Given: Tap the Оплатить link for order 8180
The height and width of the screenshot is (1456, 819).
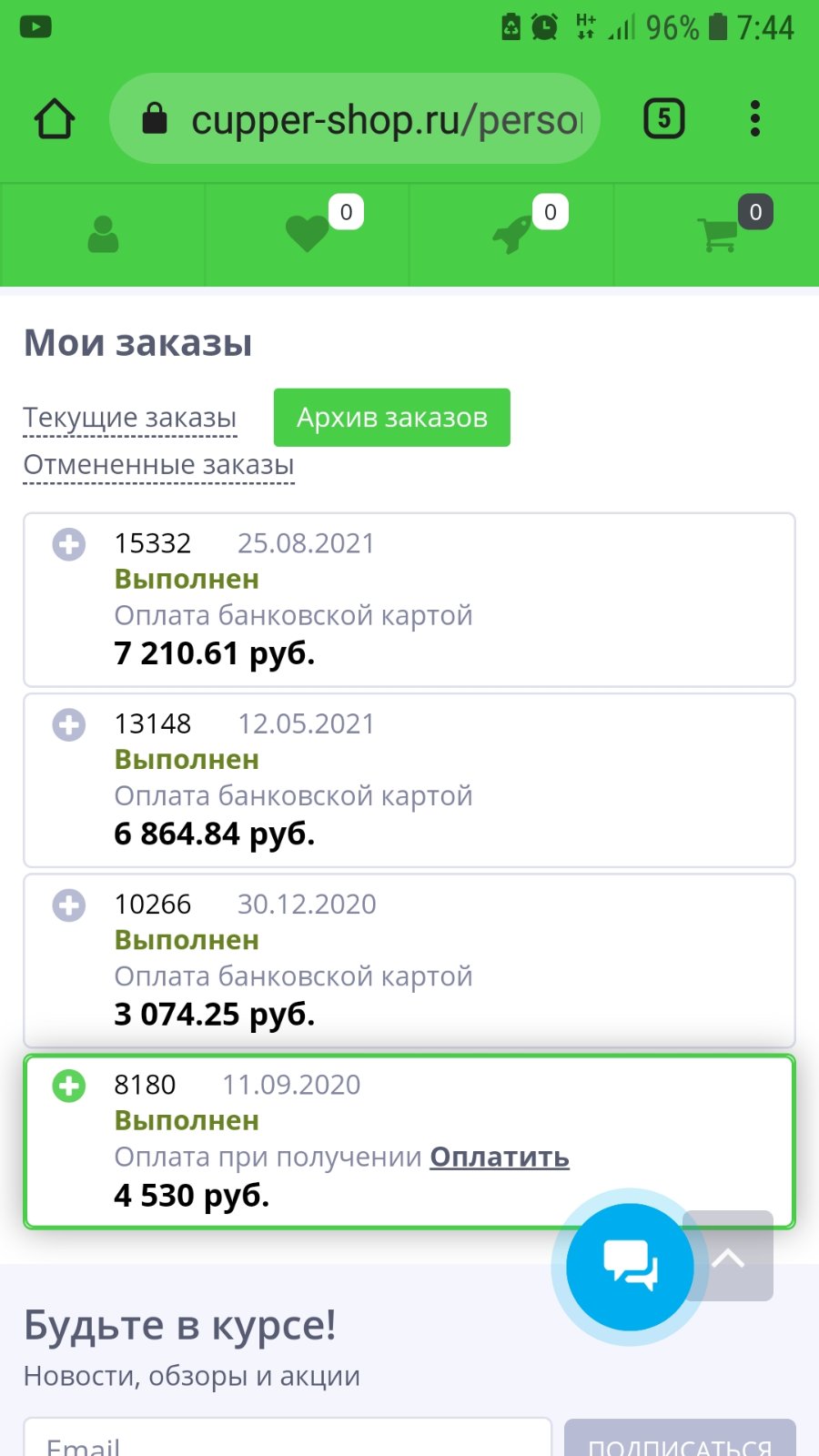Looking at the screenshot, I should tap(500, 1157).
